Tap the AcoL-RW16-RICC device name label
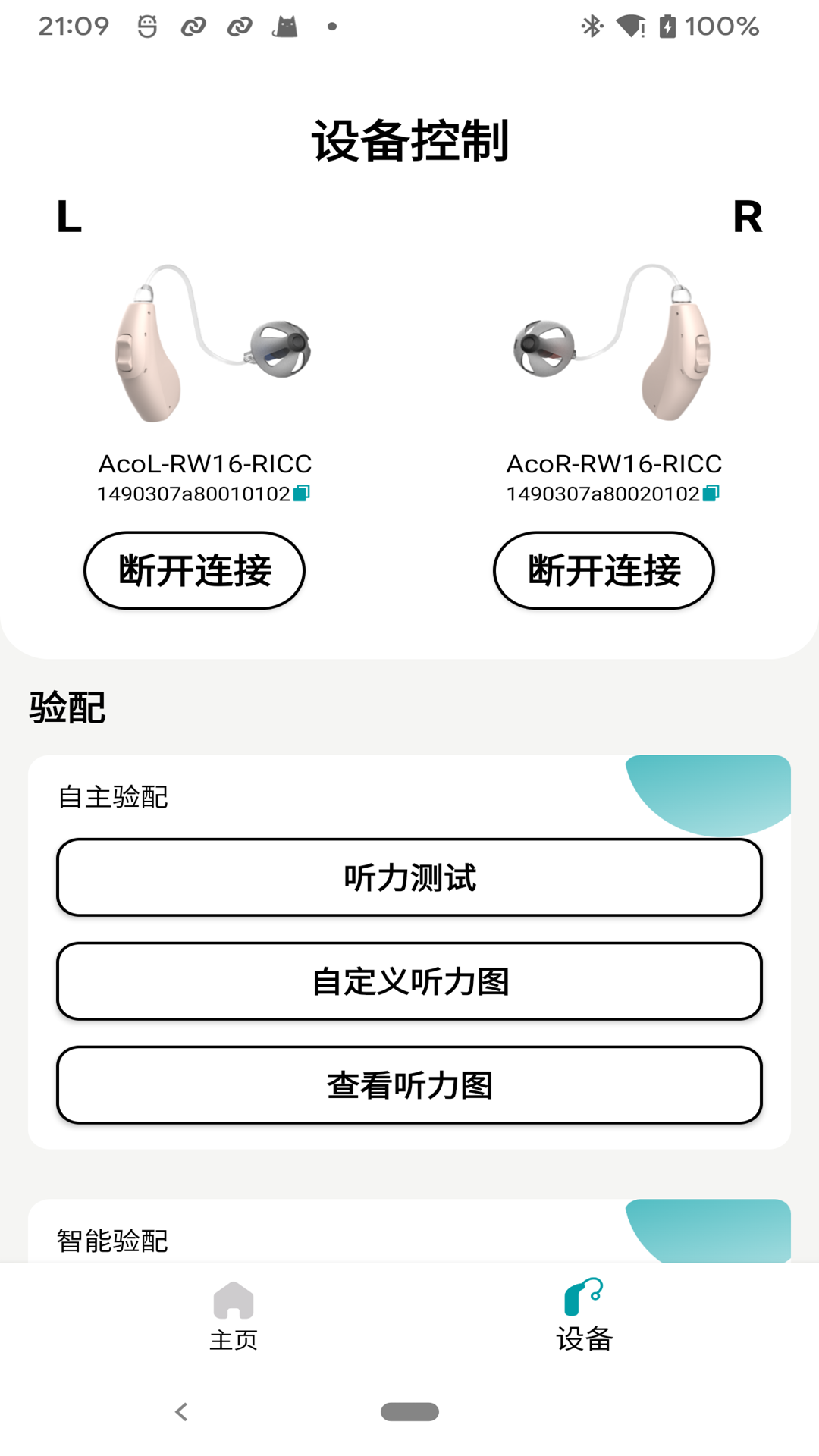 [205, 464]
